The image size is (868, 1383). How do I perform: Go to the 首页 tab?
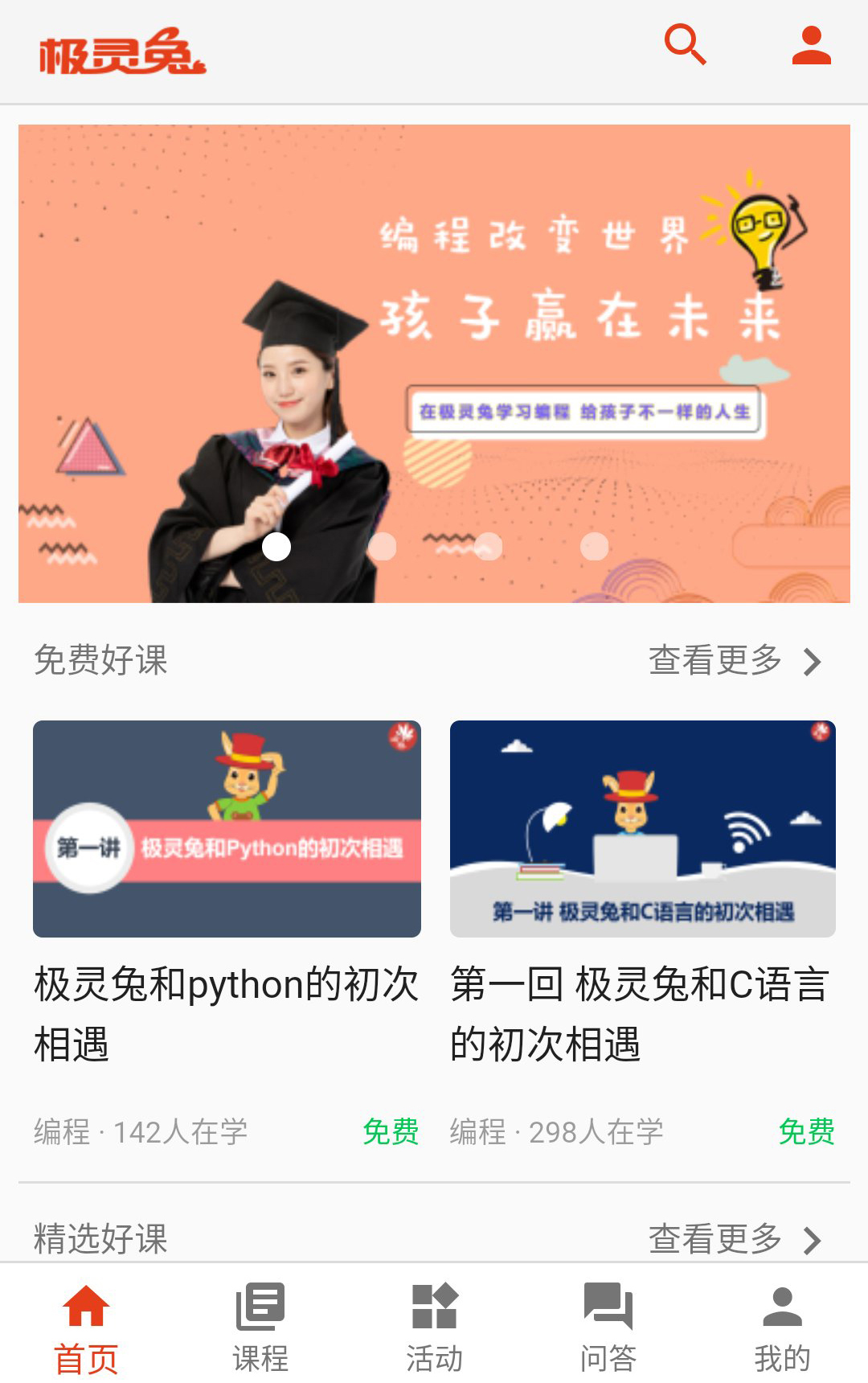(x=86, y=1327)
